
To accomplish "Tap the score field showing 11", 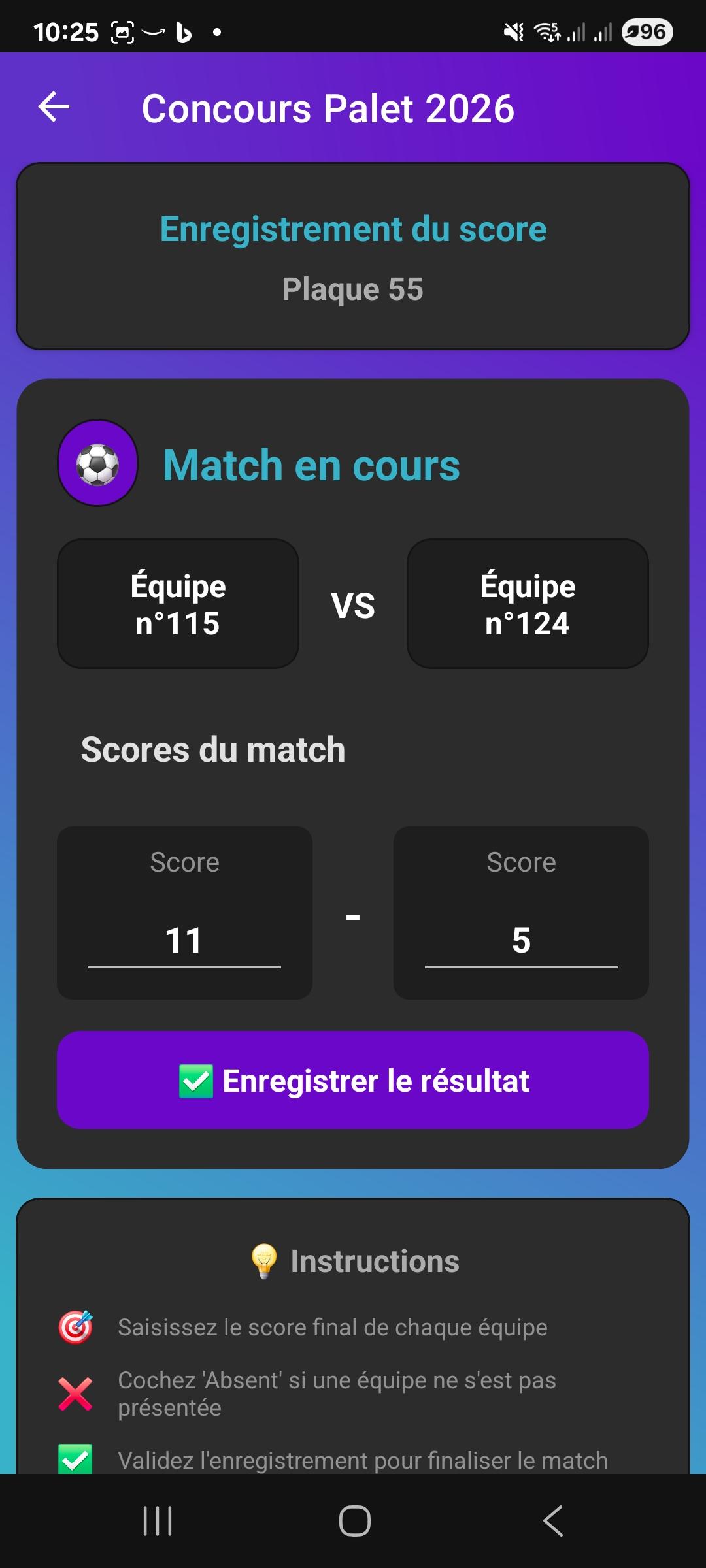I will pyautogui.click(x=184, y=939).
